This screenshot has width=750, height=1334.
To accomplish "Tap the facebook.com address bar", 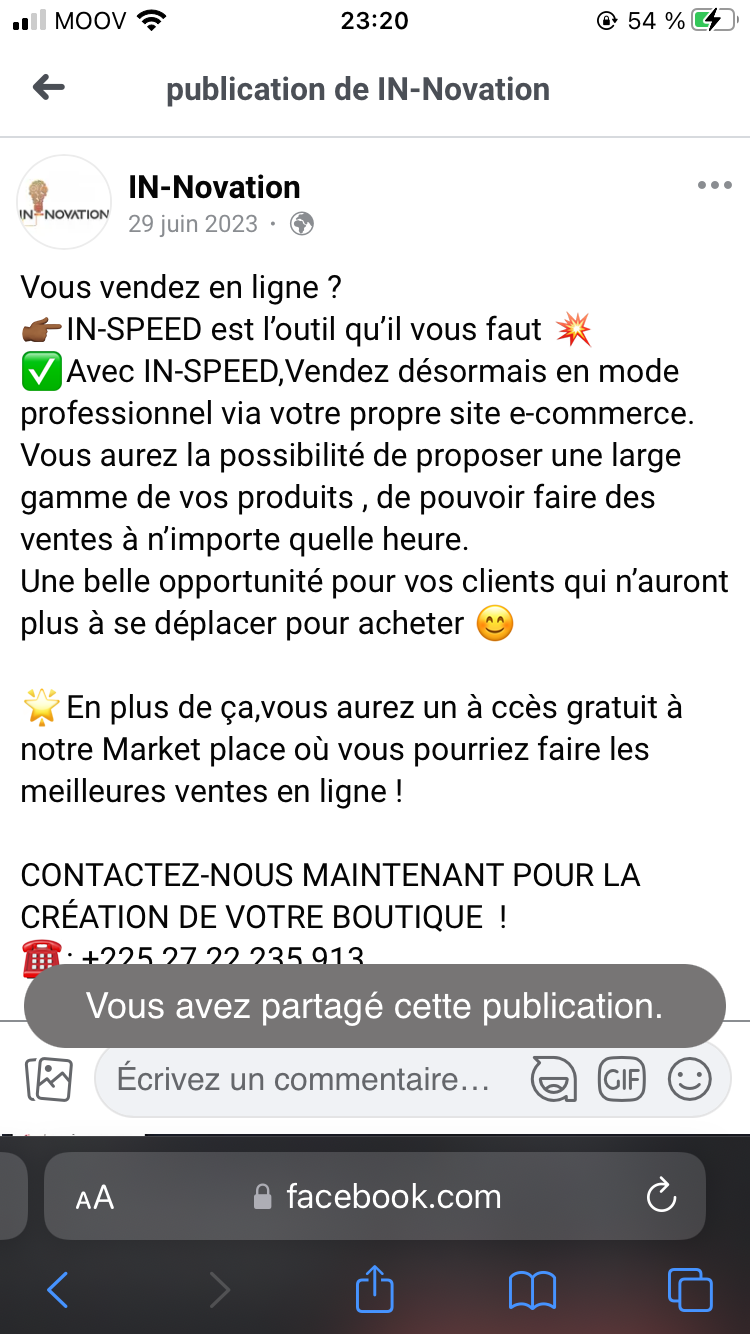I will tap(375, 1196).
